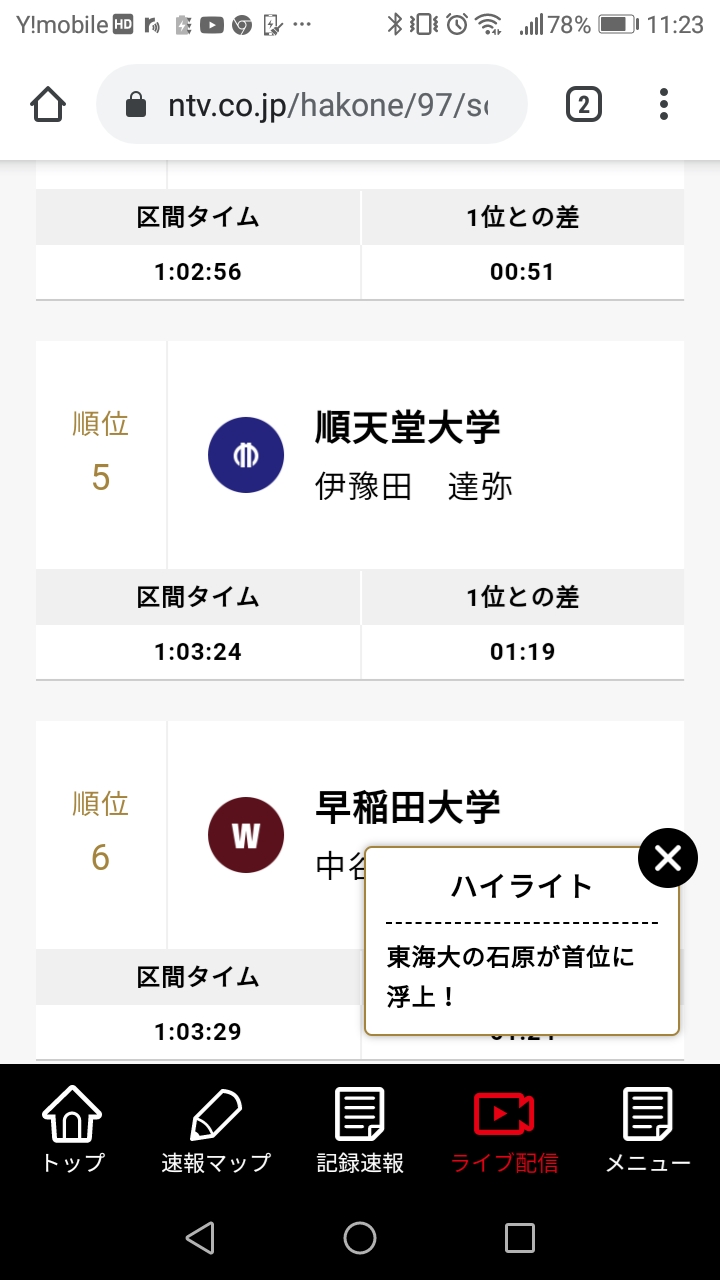Switch to ライブ配信 live stream
The height and width of the screenshot is (1280, 720).
pos(504,1130)
